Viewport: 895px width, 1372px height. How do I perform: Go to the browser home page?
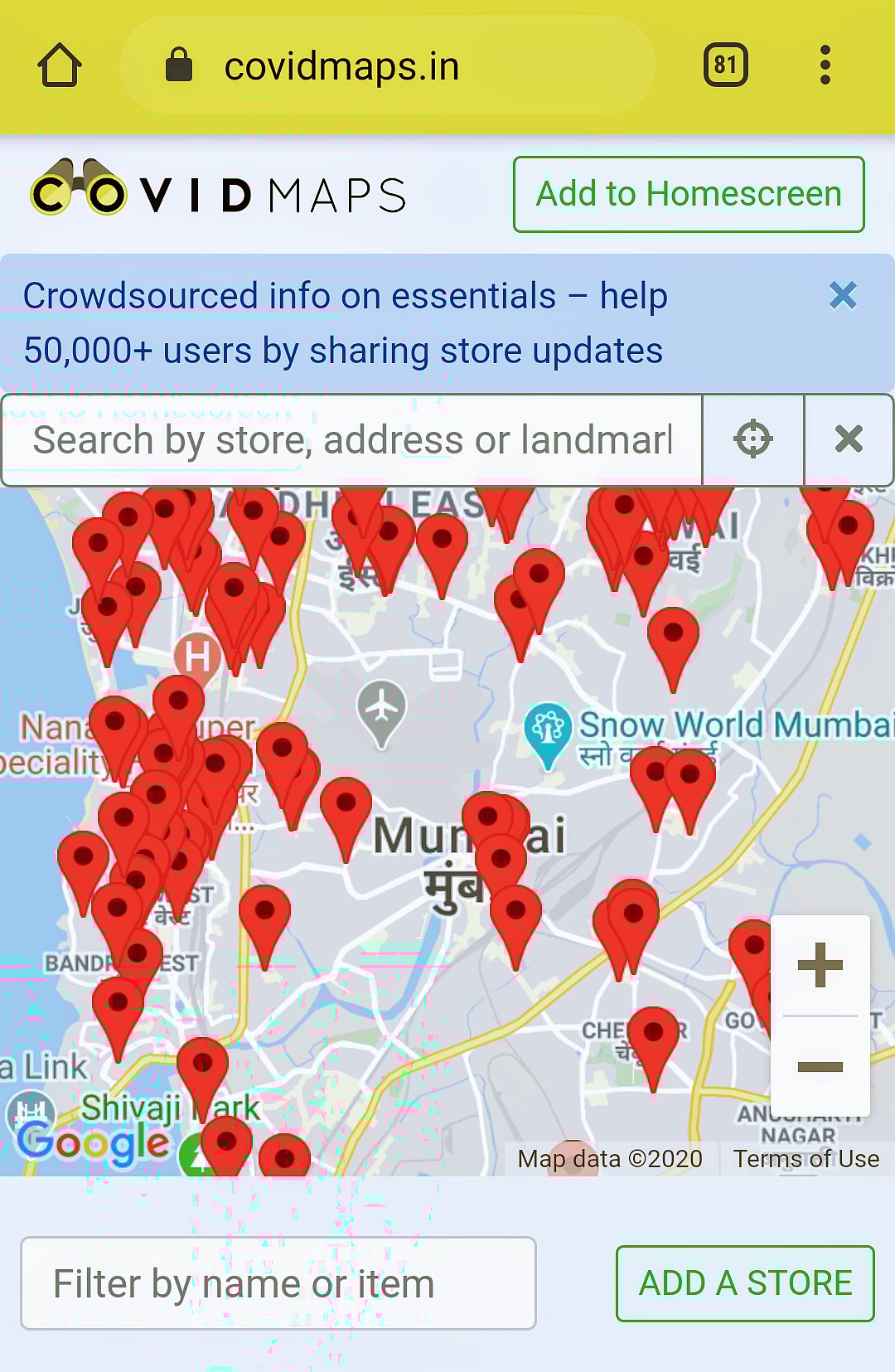pyautogui.click(x=60, y=65)
